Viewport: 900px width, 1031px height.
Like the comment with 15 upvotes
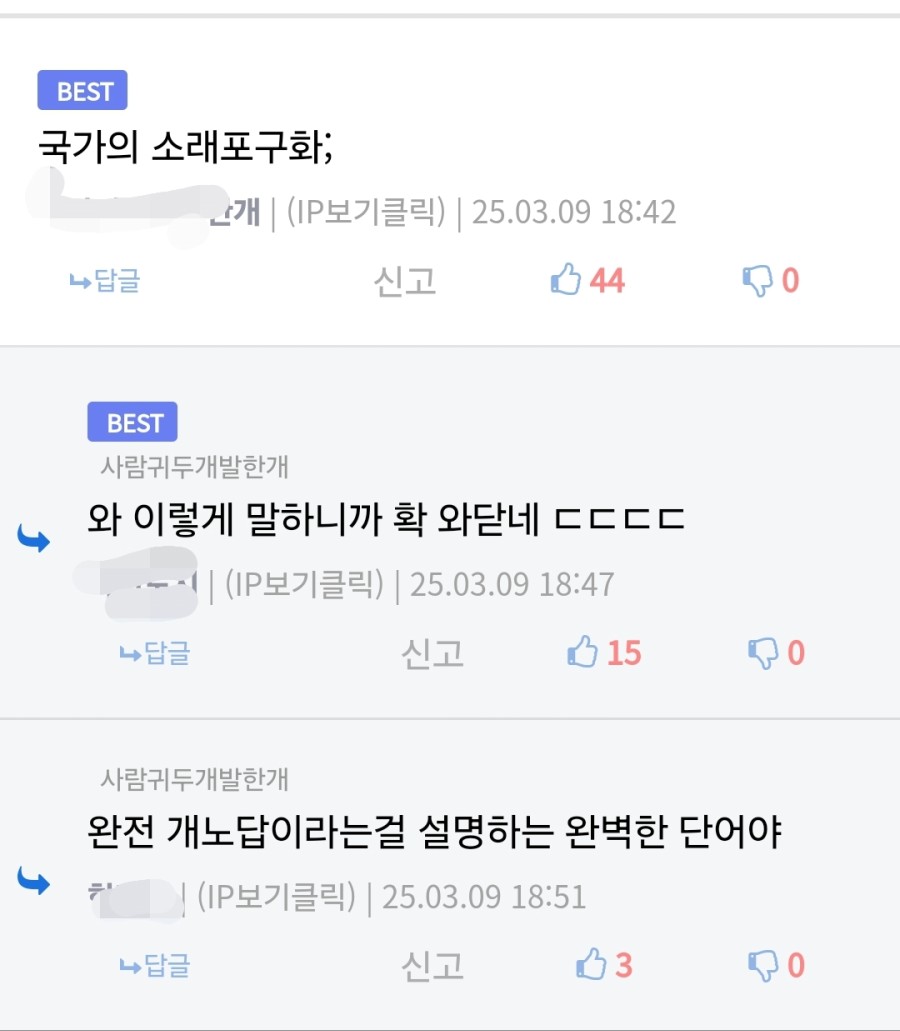pos(582,654)
